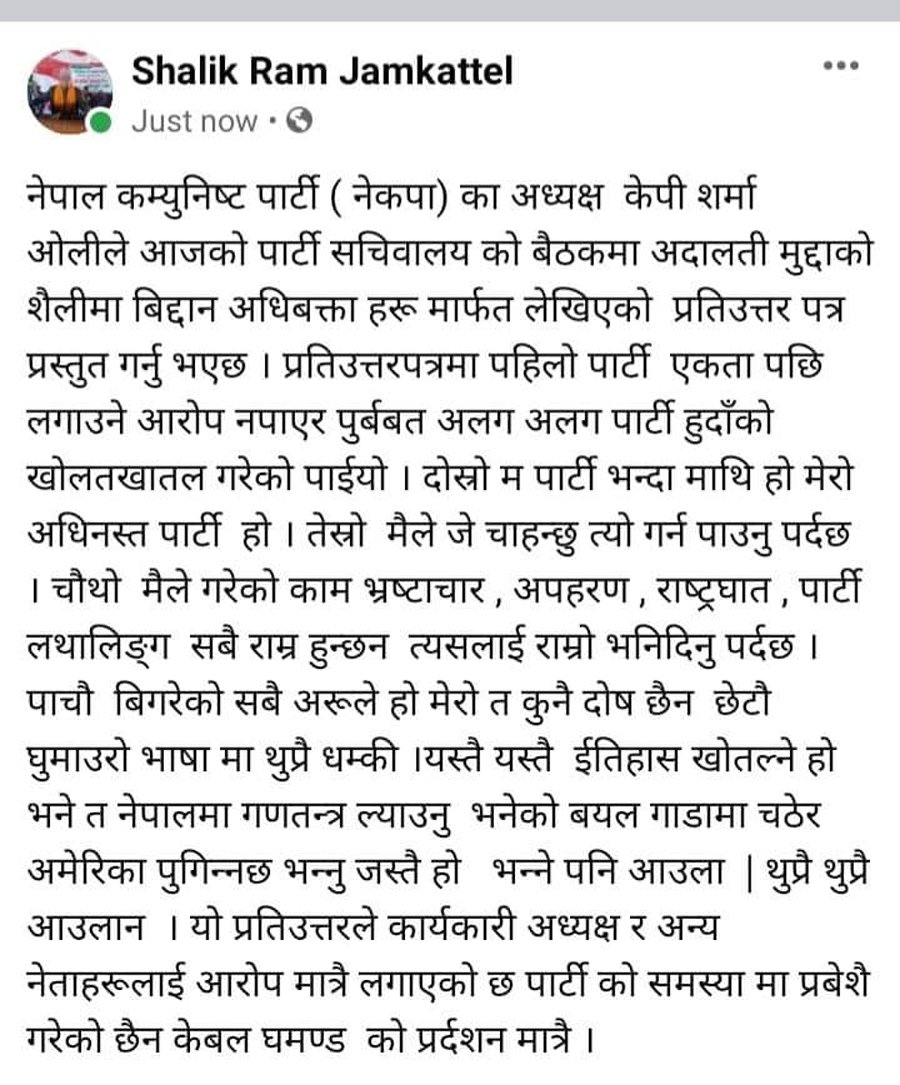900x1085 pixels.
Task: Visit Shalik Ram Jamkattel's profile by name
Action: (322, 72)
